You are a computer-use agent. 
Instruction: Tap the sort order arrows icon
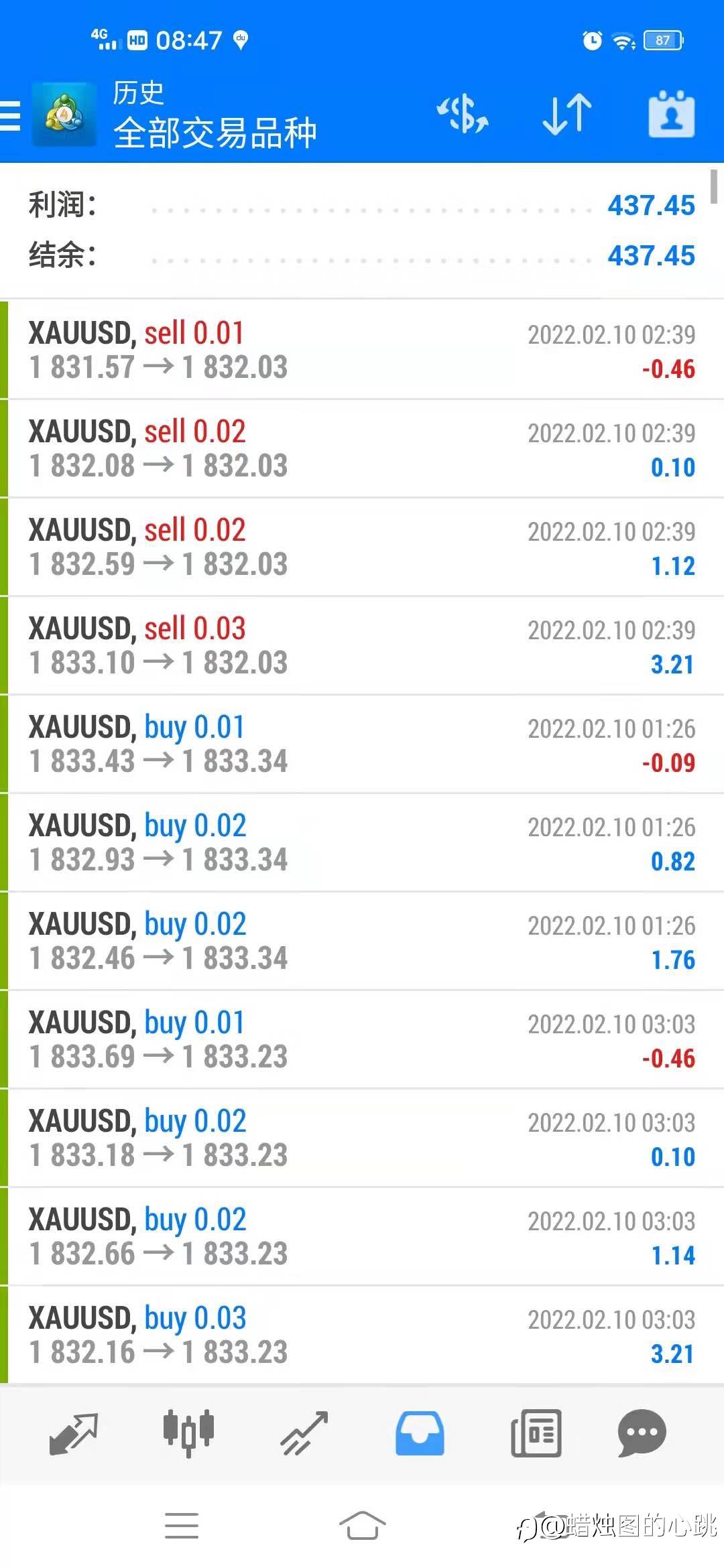[x=567, y=115]
